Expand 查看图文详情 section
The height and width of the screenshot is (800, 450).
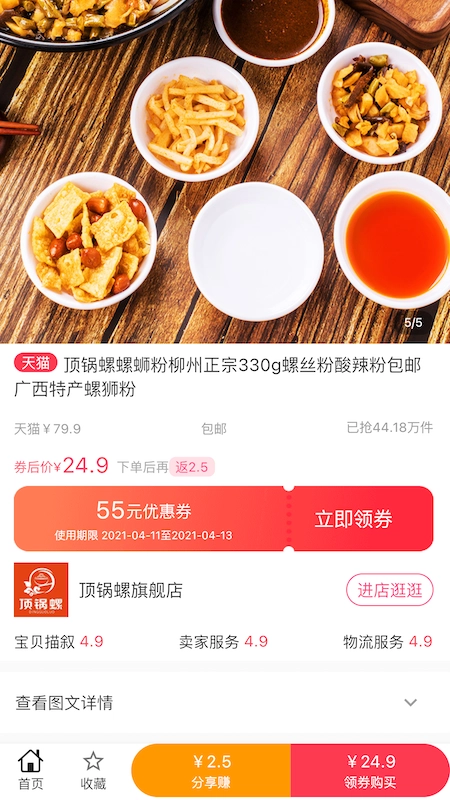(x=225, y=703)
